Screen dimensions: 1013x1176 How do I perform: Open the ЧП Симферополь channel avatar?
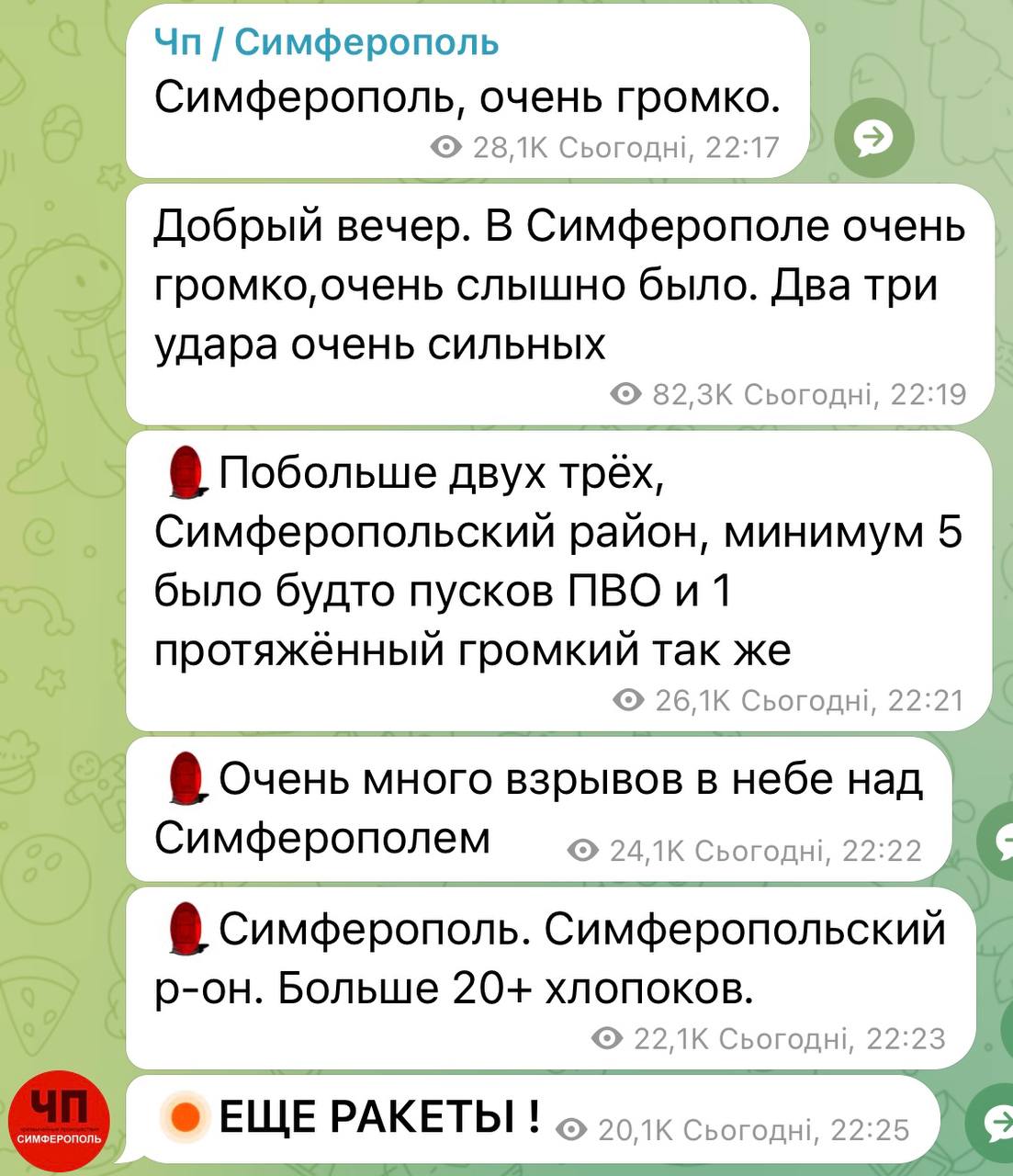[59, 1122]
